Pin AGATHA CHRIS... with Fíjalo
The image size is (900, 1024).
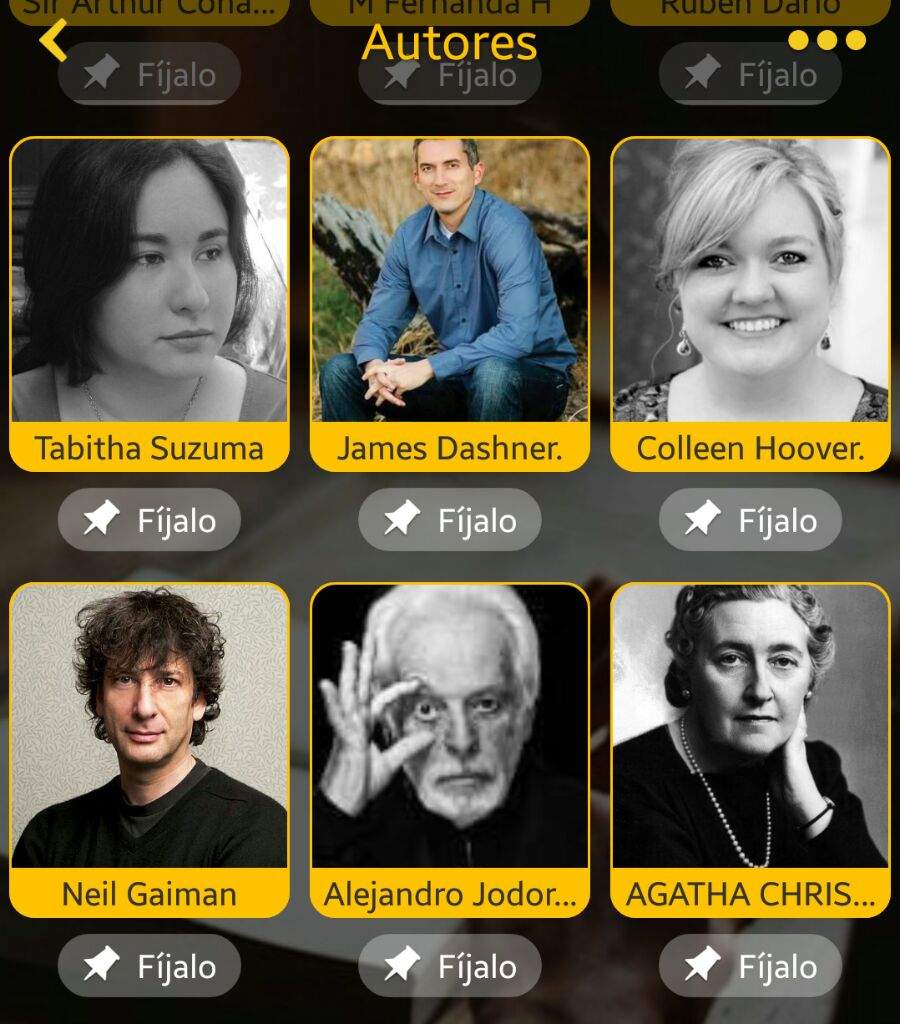(750, 966)
